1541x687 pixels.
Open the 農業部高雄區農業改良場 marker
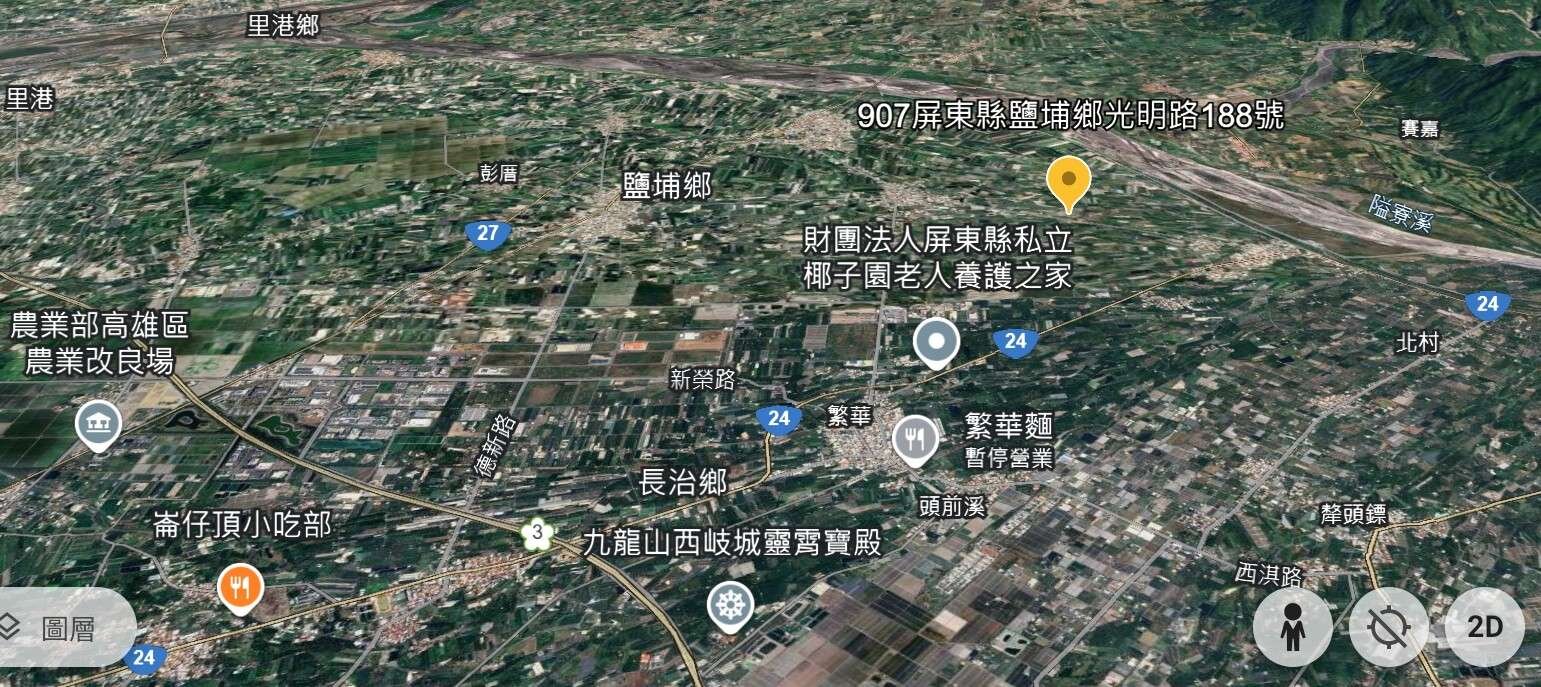tap(98, 423)
